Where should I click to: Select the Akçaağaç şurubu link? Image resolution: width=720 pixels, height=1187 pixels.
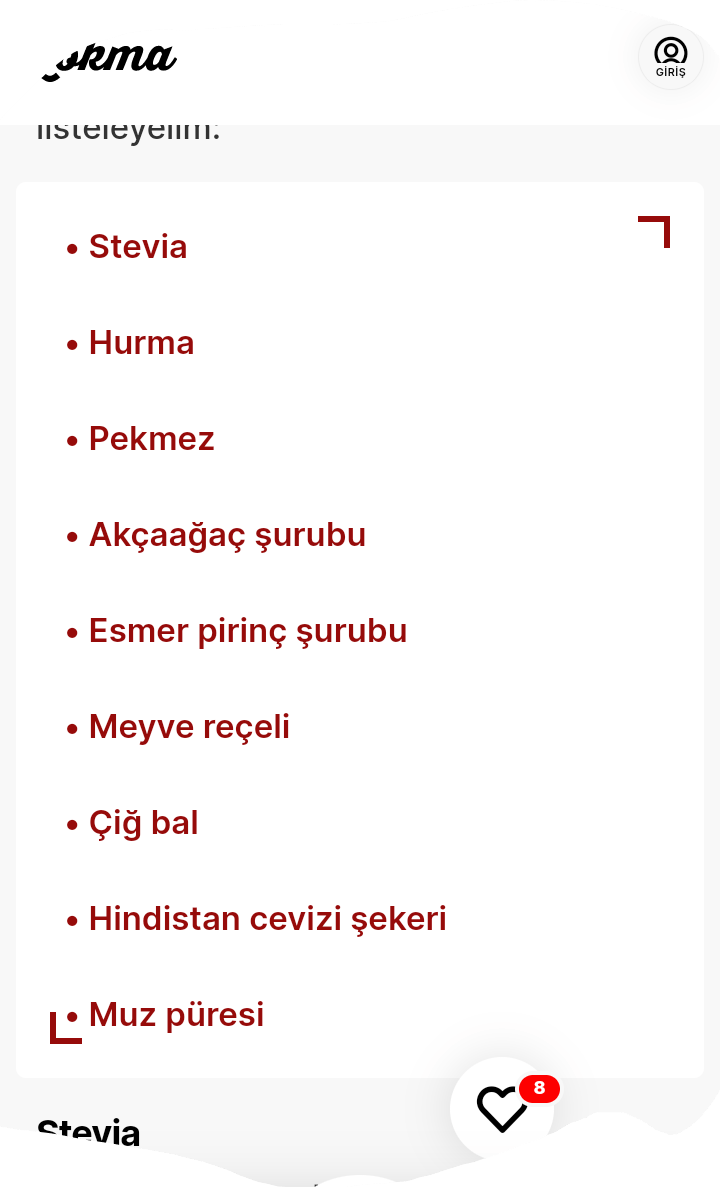[227, 535]
